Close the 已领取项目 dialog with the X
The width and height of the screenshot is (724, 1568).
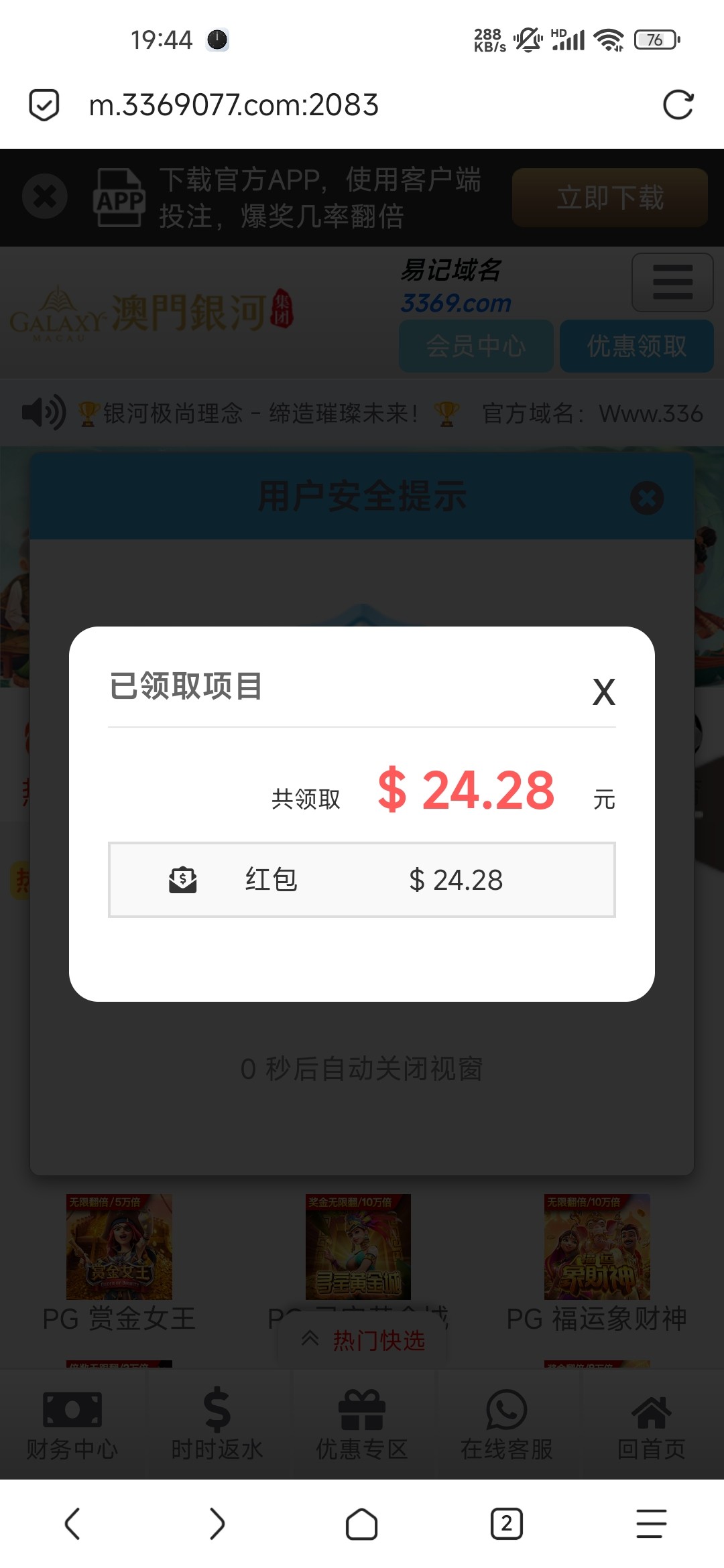[603, 692]
